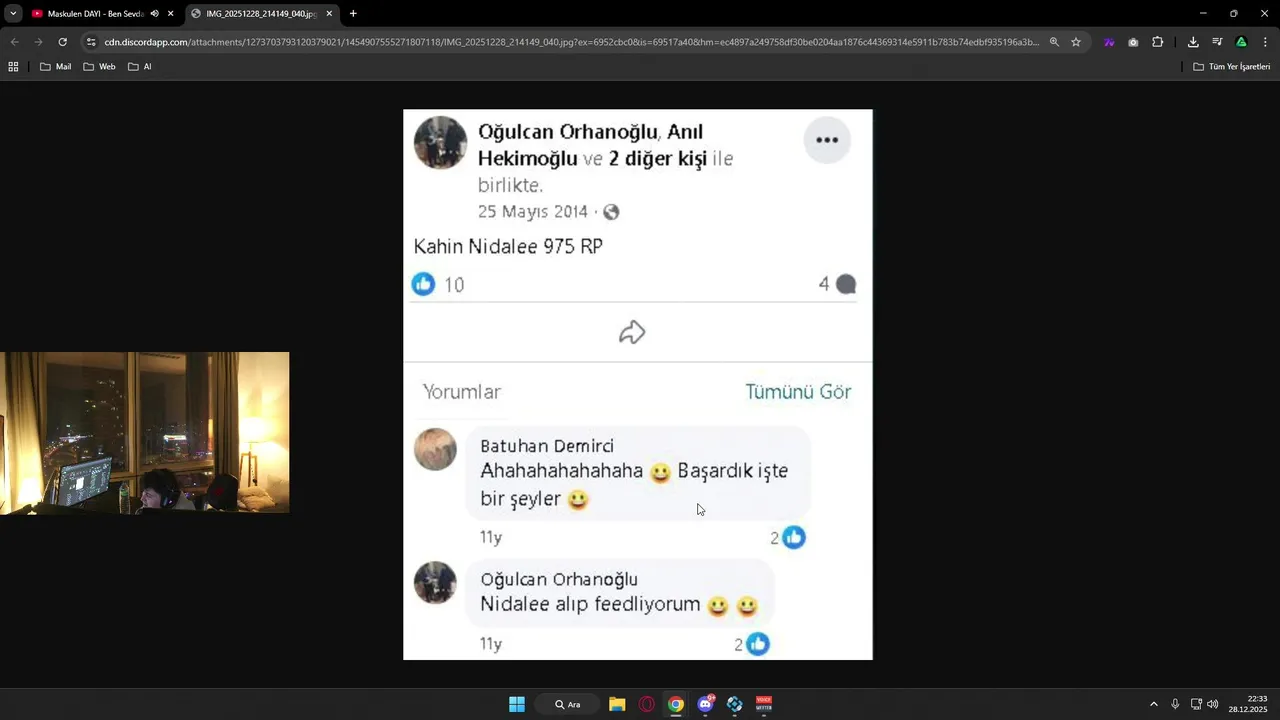Viewport: 1280px width, 720px height.
Task: Minimize the browser window
Action: coord(1203,14)
